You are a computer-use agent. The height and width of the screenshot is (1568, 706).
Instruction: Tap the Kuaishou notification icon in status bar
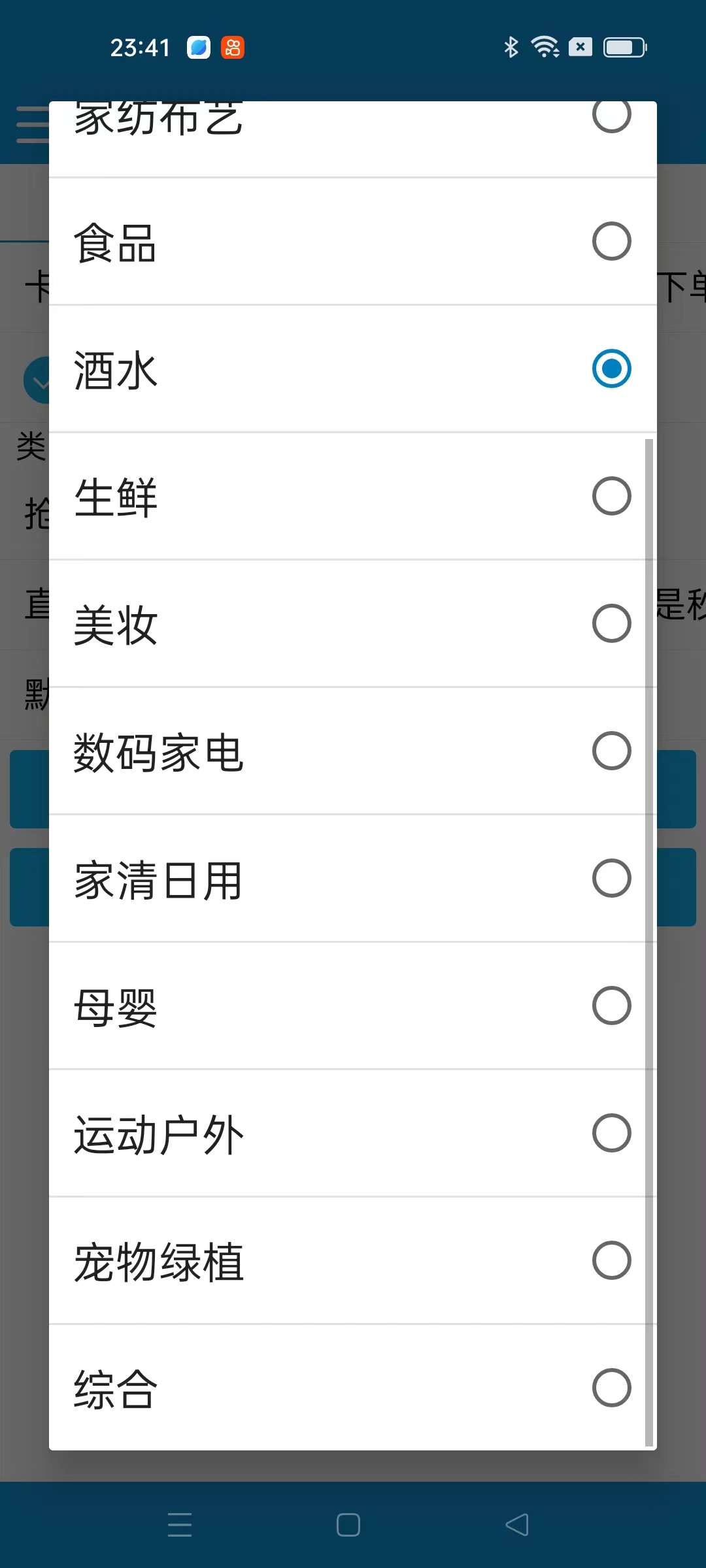click(233, 48)
